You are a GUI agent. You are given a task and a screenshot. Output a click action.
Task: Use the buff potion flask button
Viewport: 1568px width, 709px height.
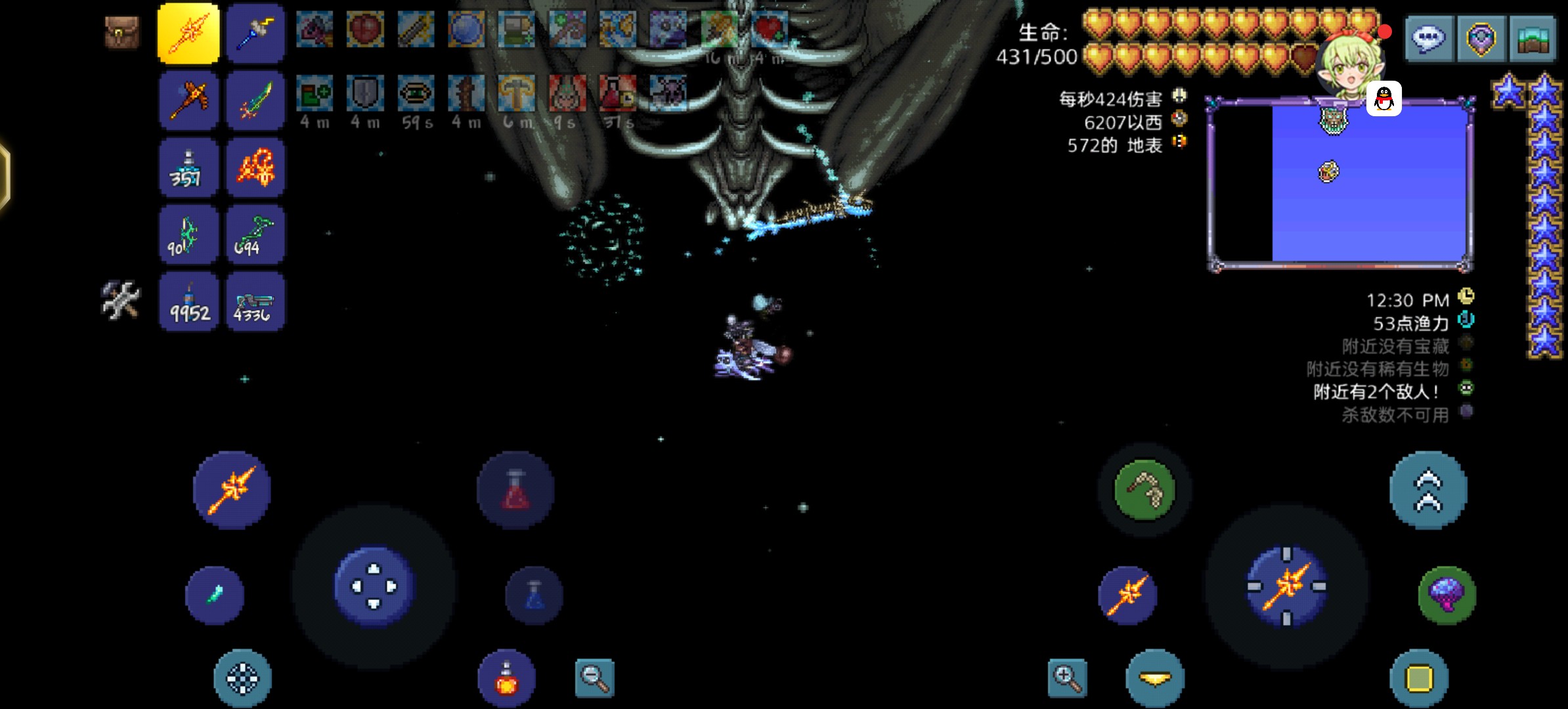click(x=506, y=679)
